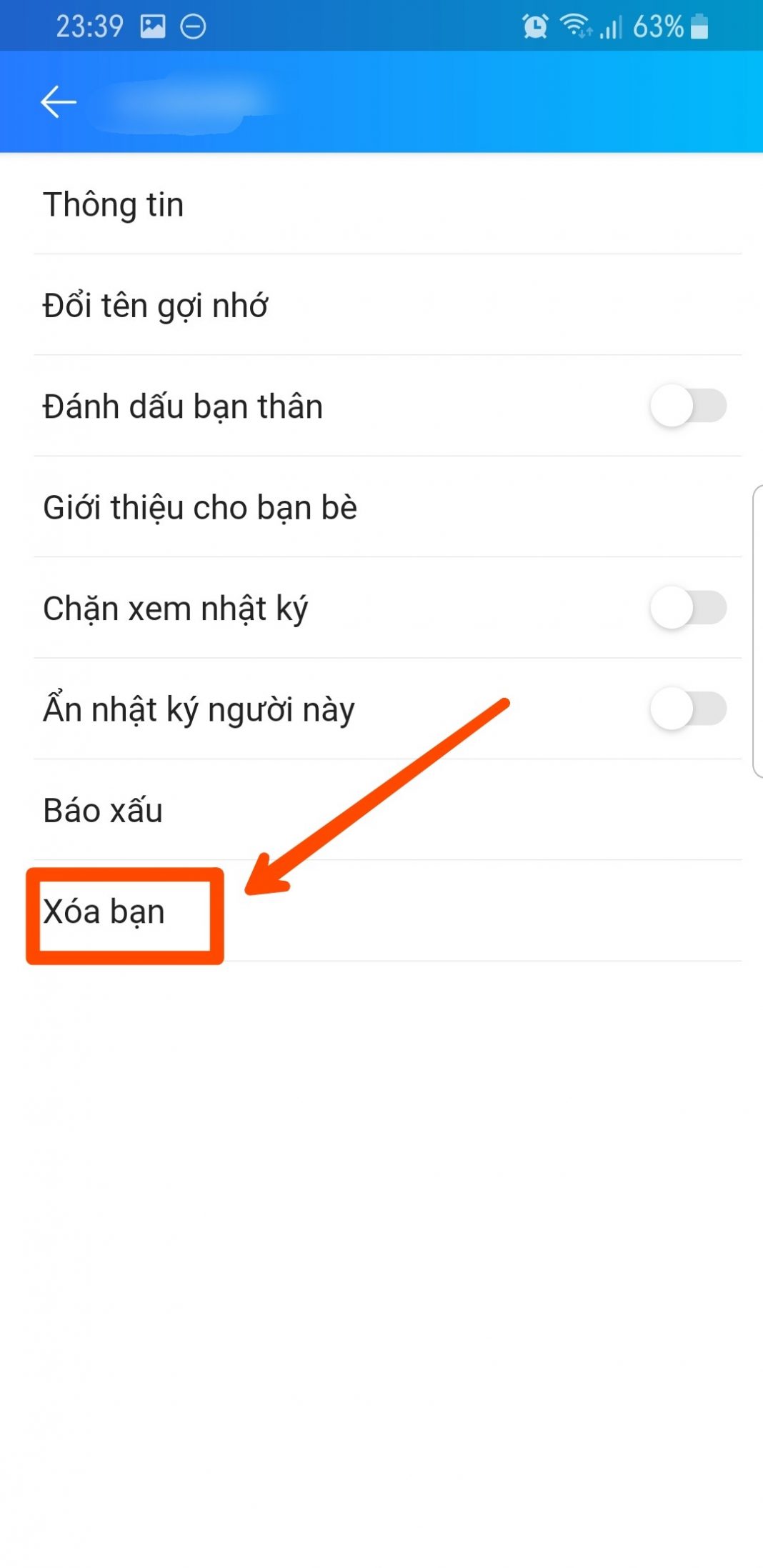763x1568 pixels.
Task: Toggle Đánh dấu bạn thân switch
Action: coord(687,406)
